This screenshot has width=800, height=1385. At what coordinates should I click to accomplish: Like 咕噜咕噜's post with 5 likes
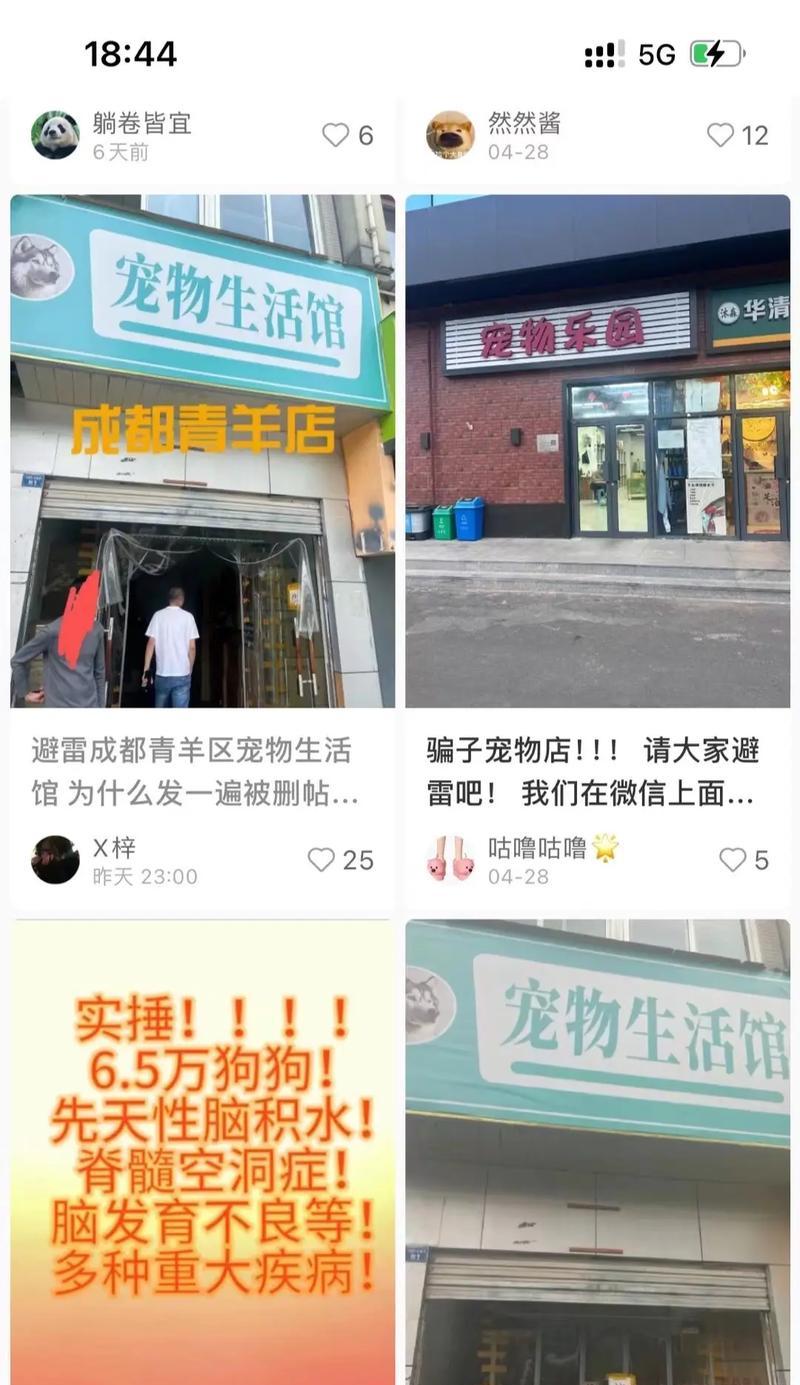pyautogui.click(x=733, y=860)
